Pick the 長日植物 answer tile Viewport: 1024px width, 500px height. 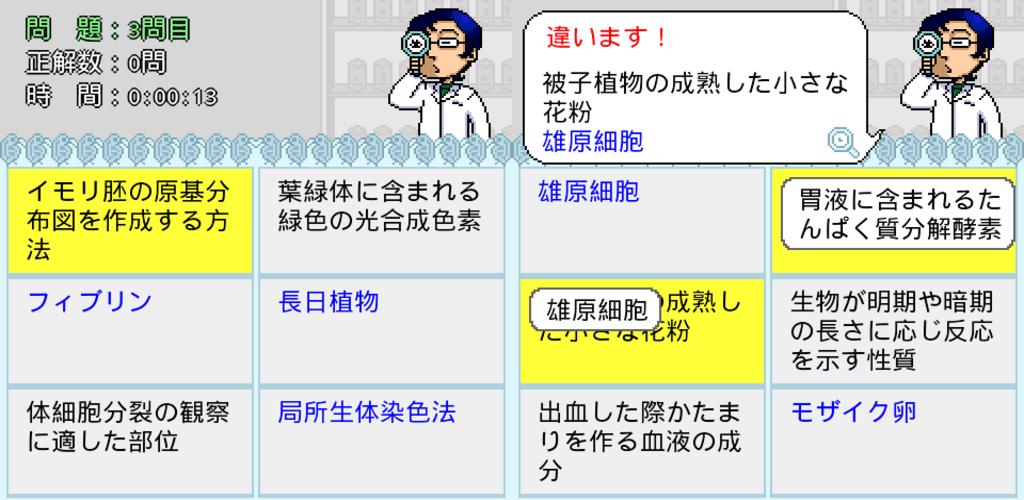click(x=384, y=330)
